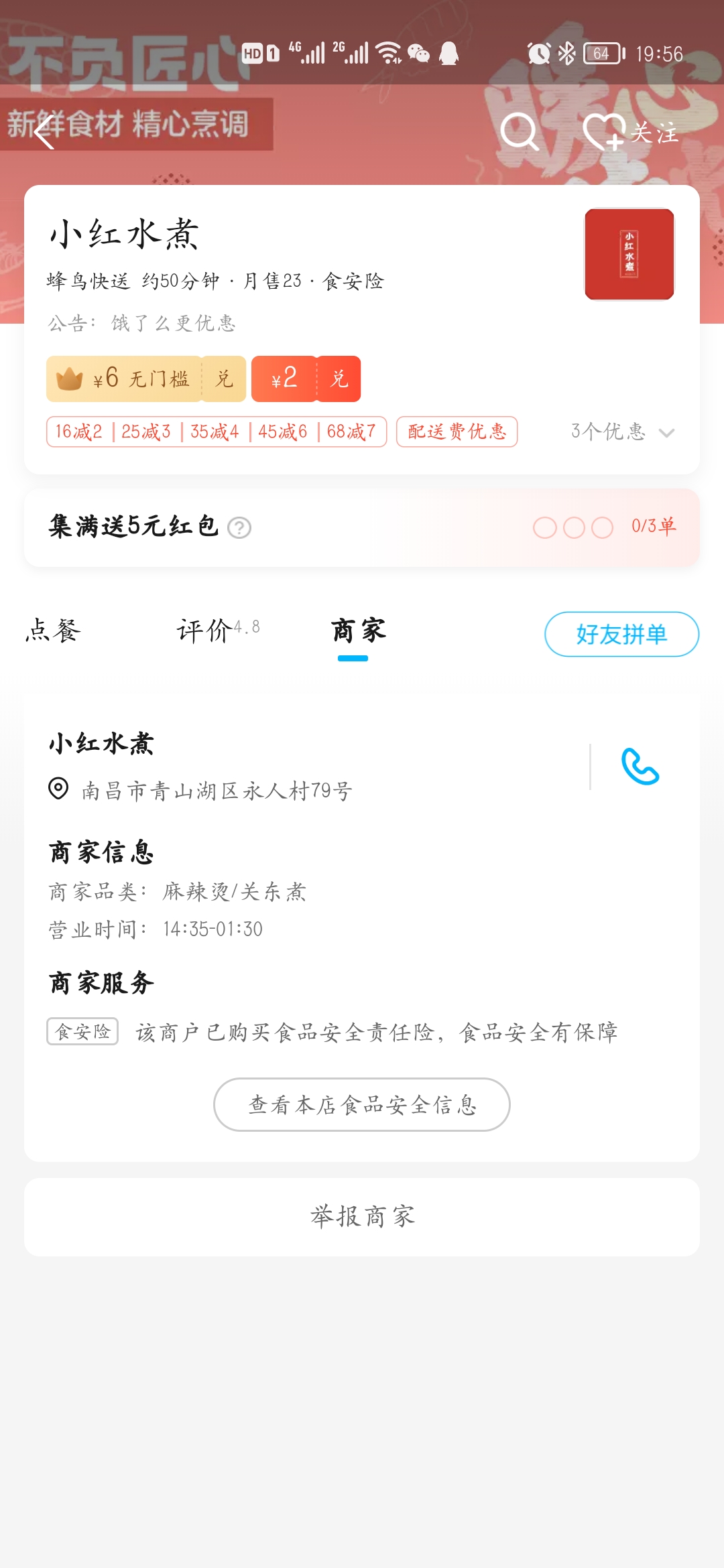Follow the shop via the heart 关注 icon
This screenshot has height=1568, width=724.
612,134
